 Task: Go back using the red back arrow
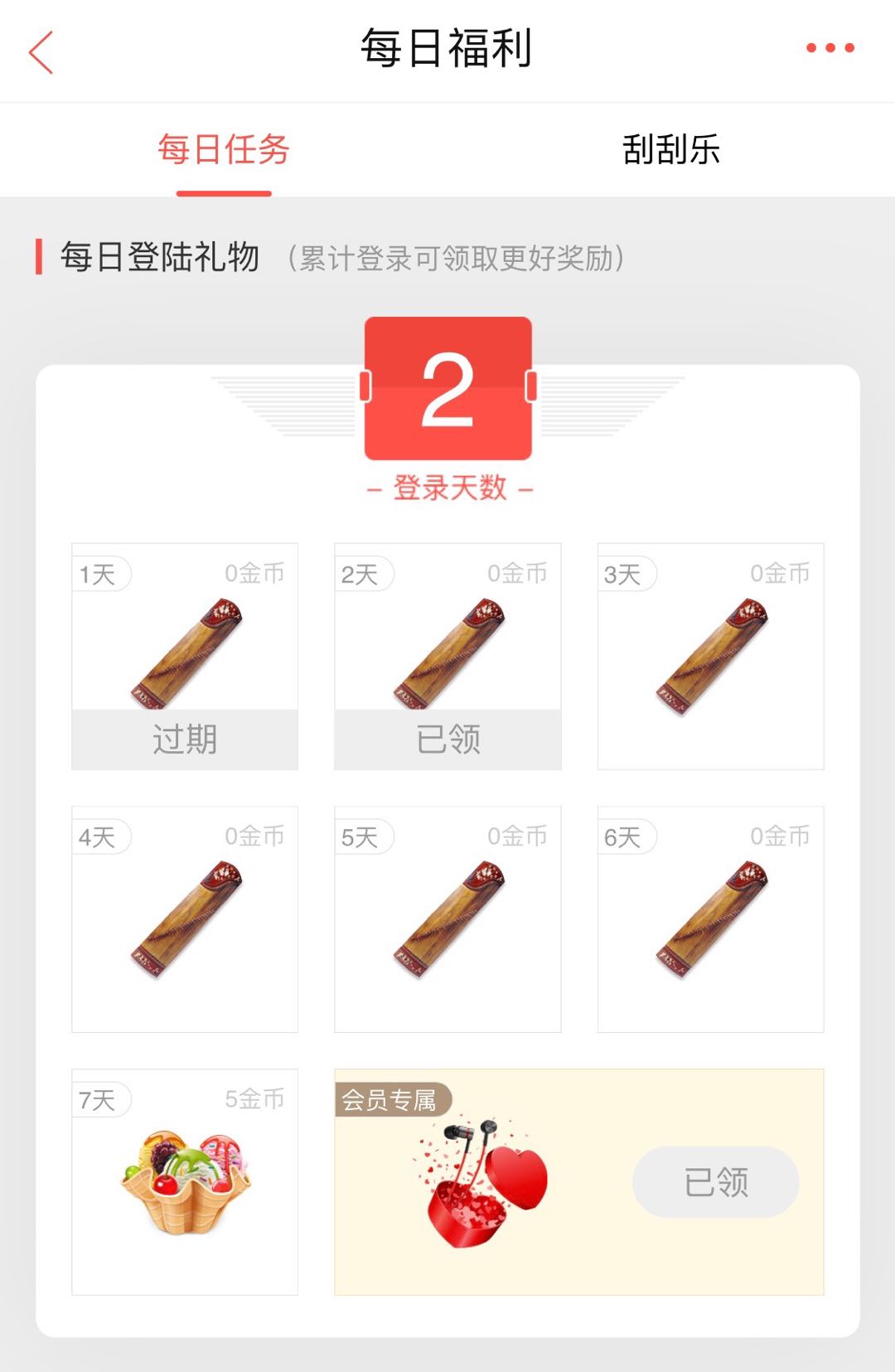[41, 52]
